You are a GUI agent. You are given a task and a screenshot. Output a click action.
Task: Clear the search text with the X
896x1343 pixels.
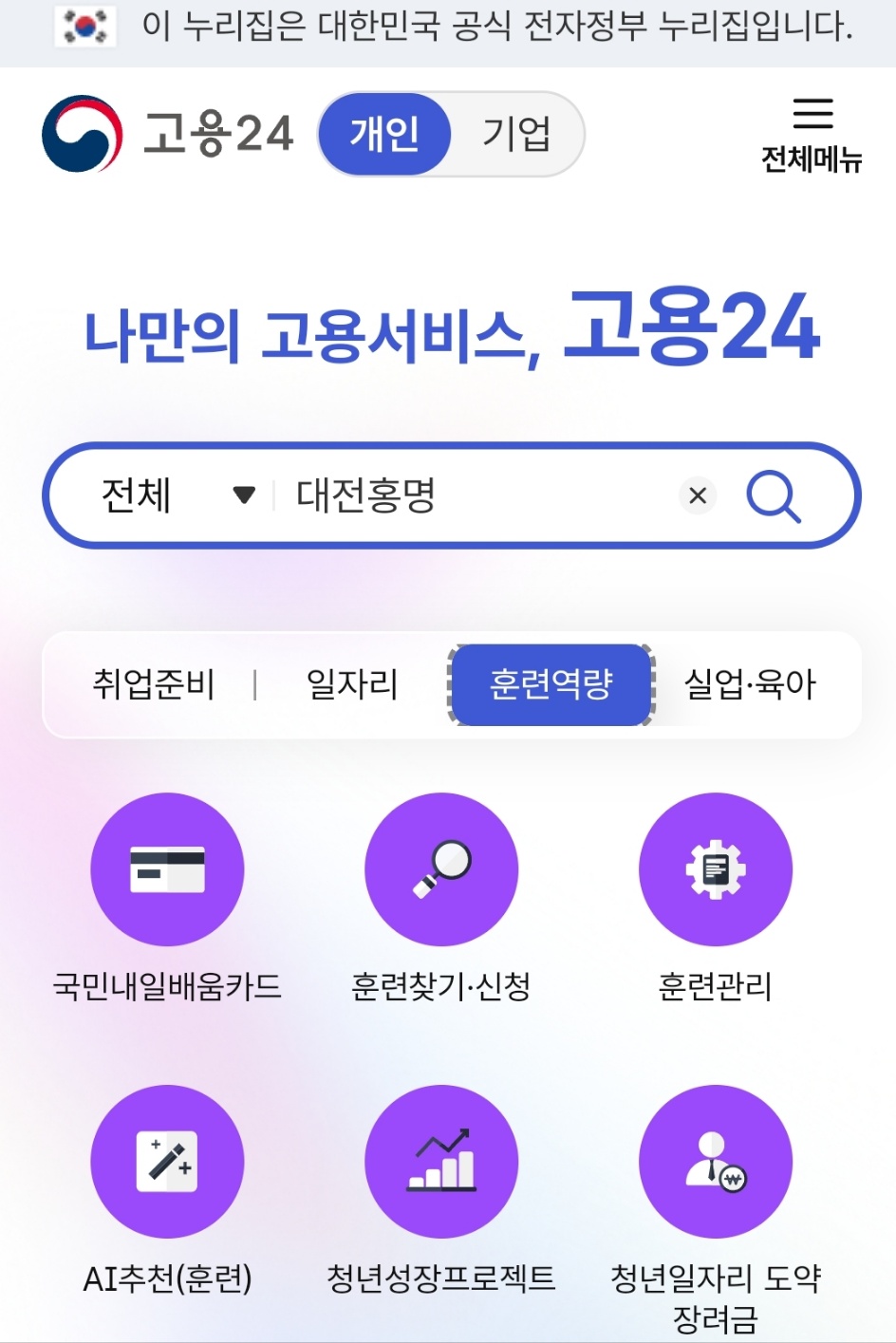698,495
